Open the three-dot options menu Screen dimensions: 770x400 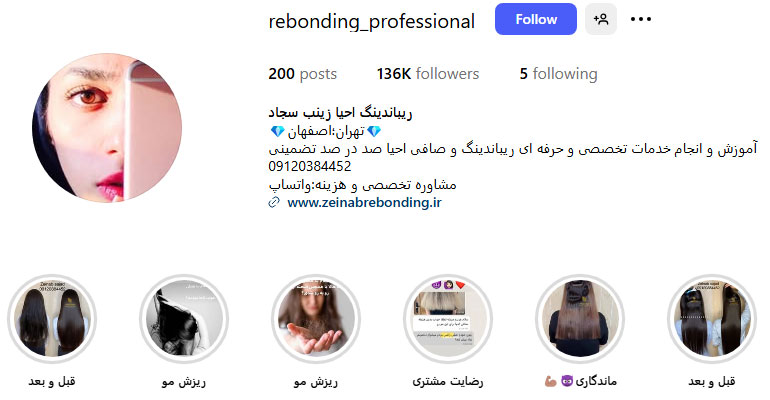[641, 20]
